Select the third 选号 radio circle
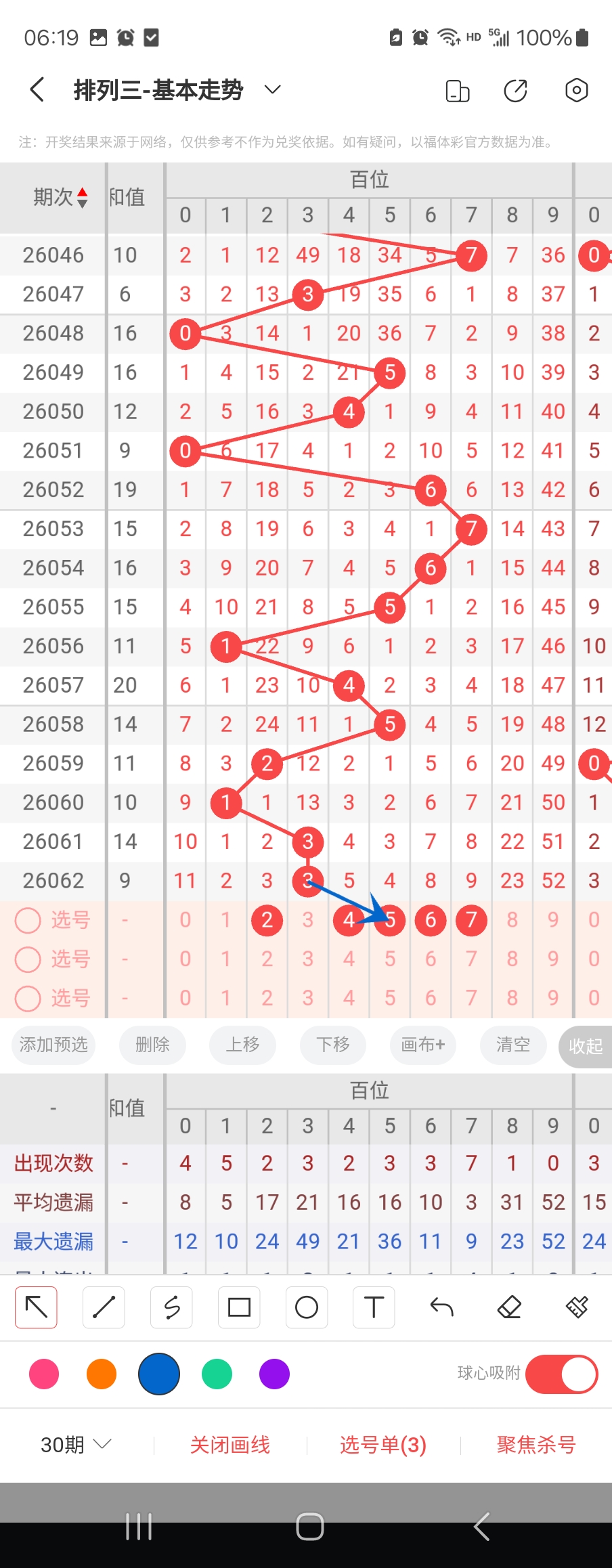This screenshot has width=612, height=1568. 28,998
